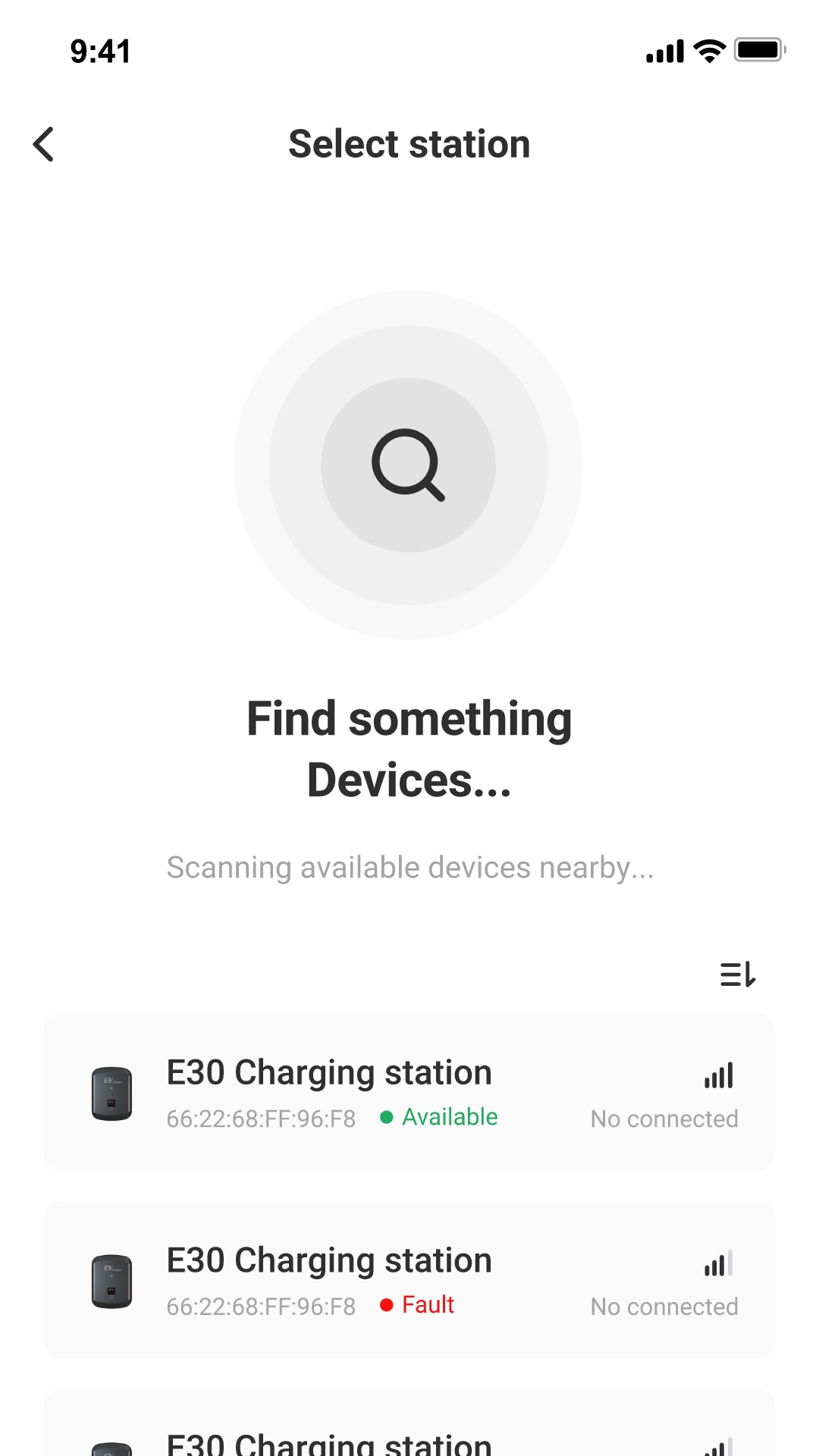Go back from Select station
The height and width of the screenshot is (1456, 819).
[x=44, y=144]
